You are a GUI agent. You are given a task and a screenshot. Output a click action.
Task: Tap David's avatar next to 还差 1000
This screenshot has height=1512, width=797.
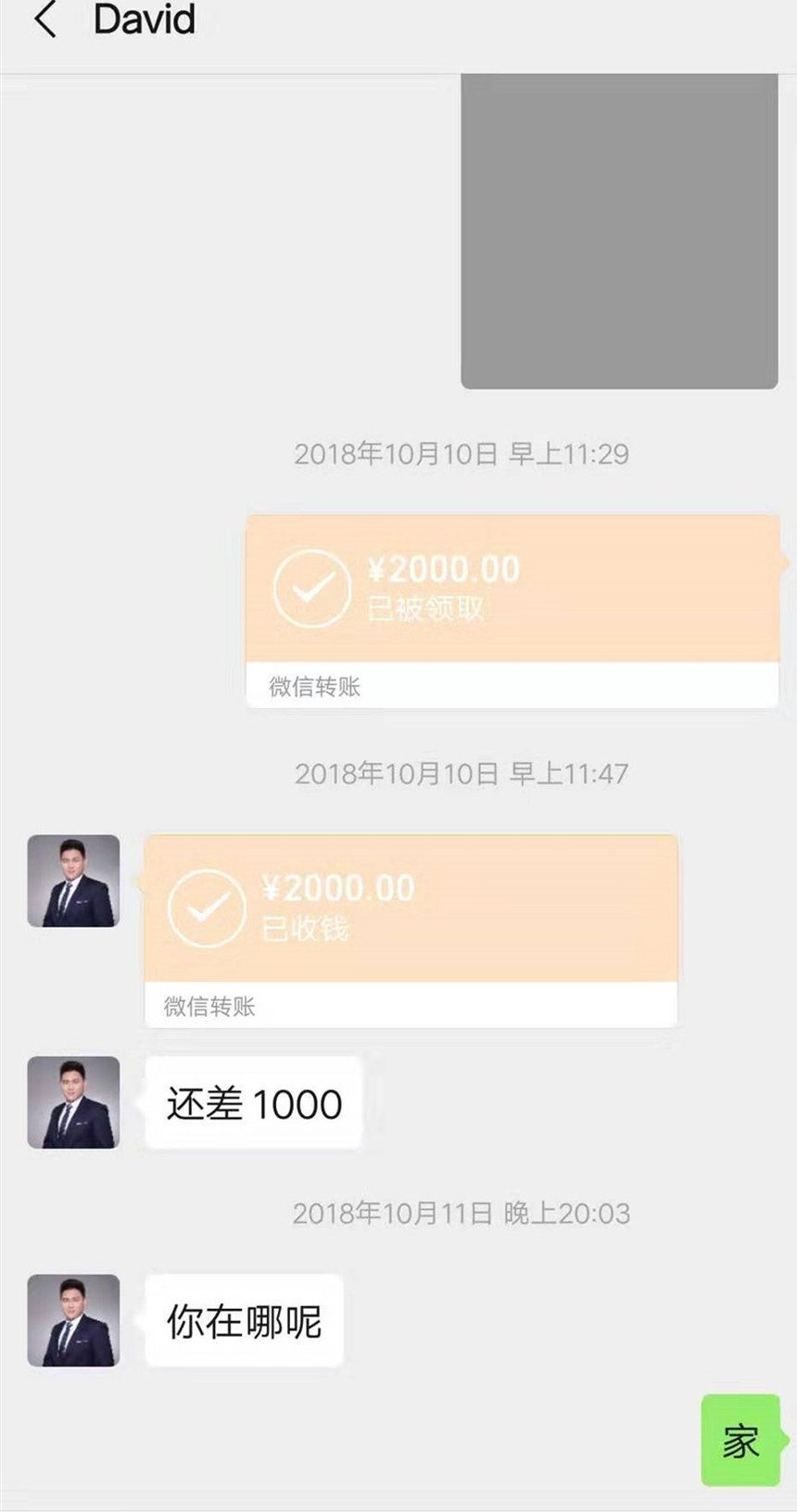click(73, 1102)
